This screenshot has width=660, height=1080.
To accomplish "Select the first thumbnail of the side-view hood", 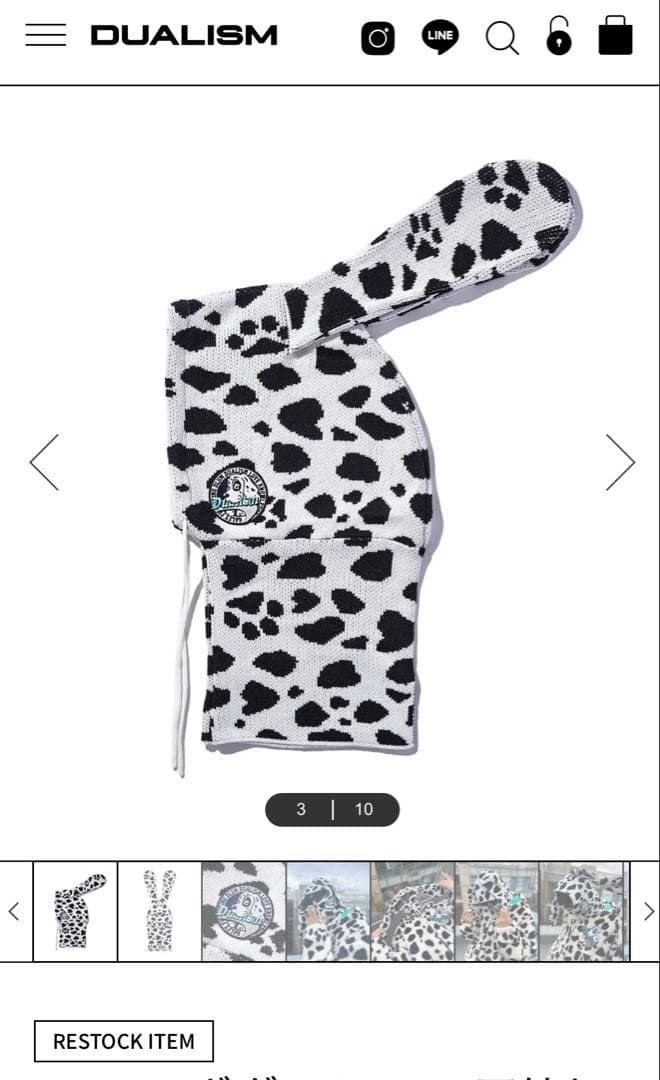I will [x=75, y=911].
